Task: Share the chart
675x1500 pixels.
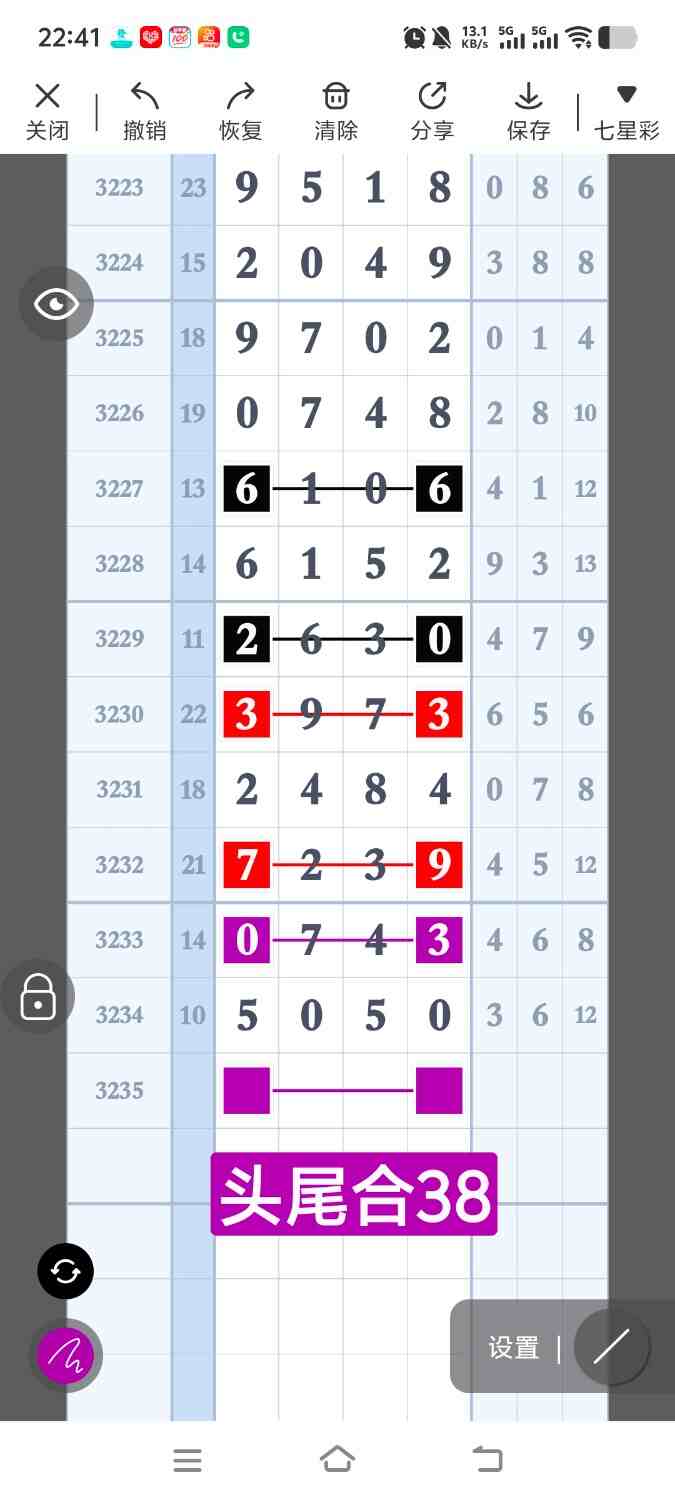Action: click(432, 111)
